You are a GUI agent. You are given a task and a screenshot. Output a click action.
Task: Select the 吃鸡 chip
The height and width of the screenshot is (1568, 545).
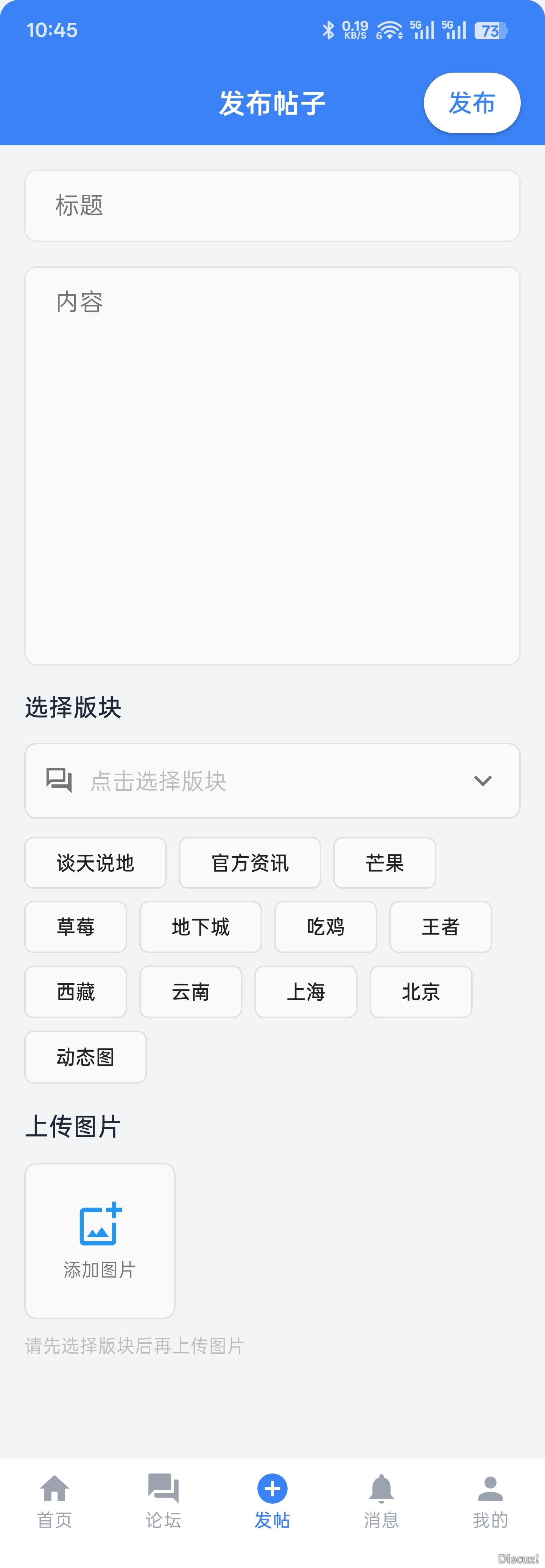tap(325, 927)
